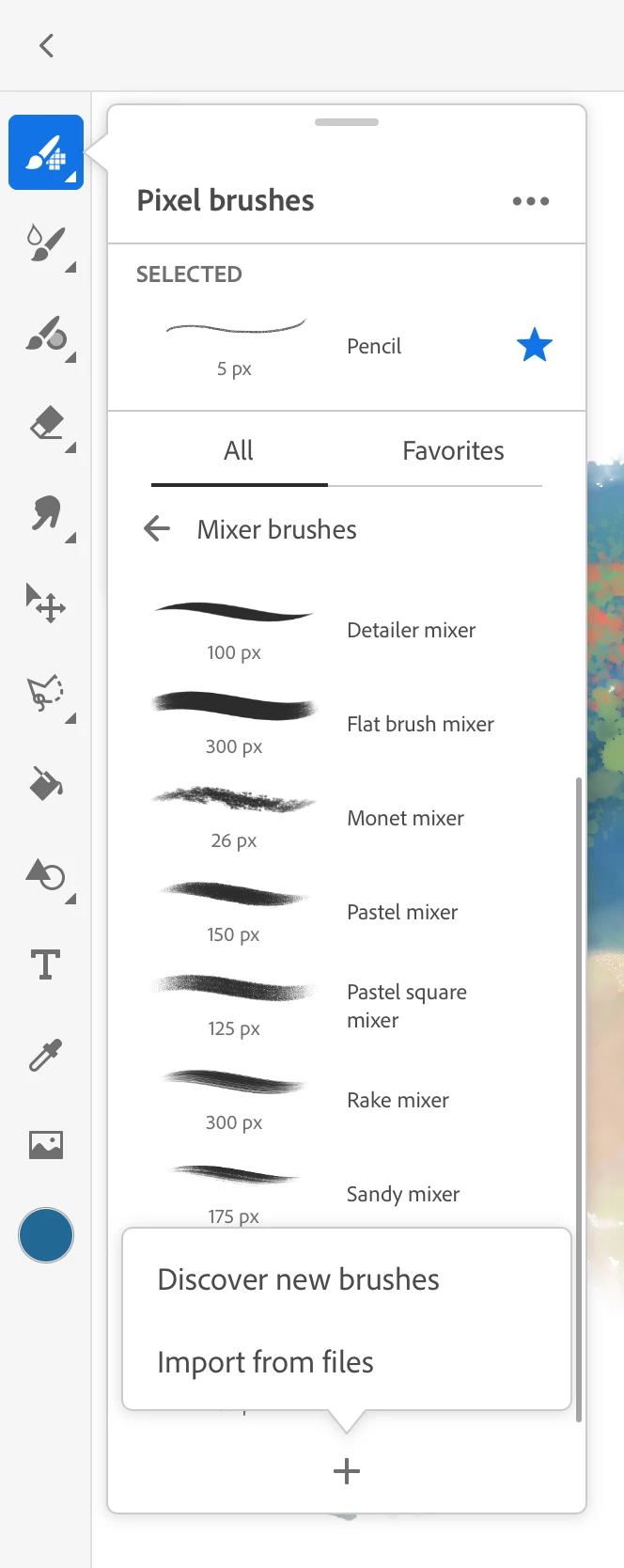
Task: Unfavorite the Pencil brush star
Action: (x=534, y=346)
